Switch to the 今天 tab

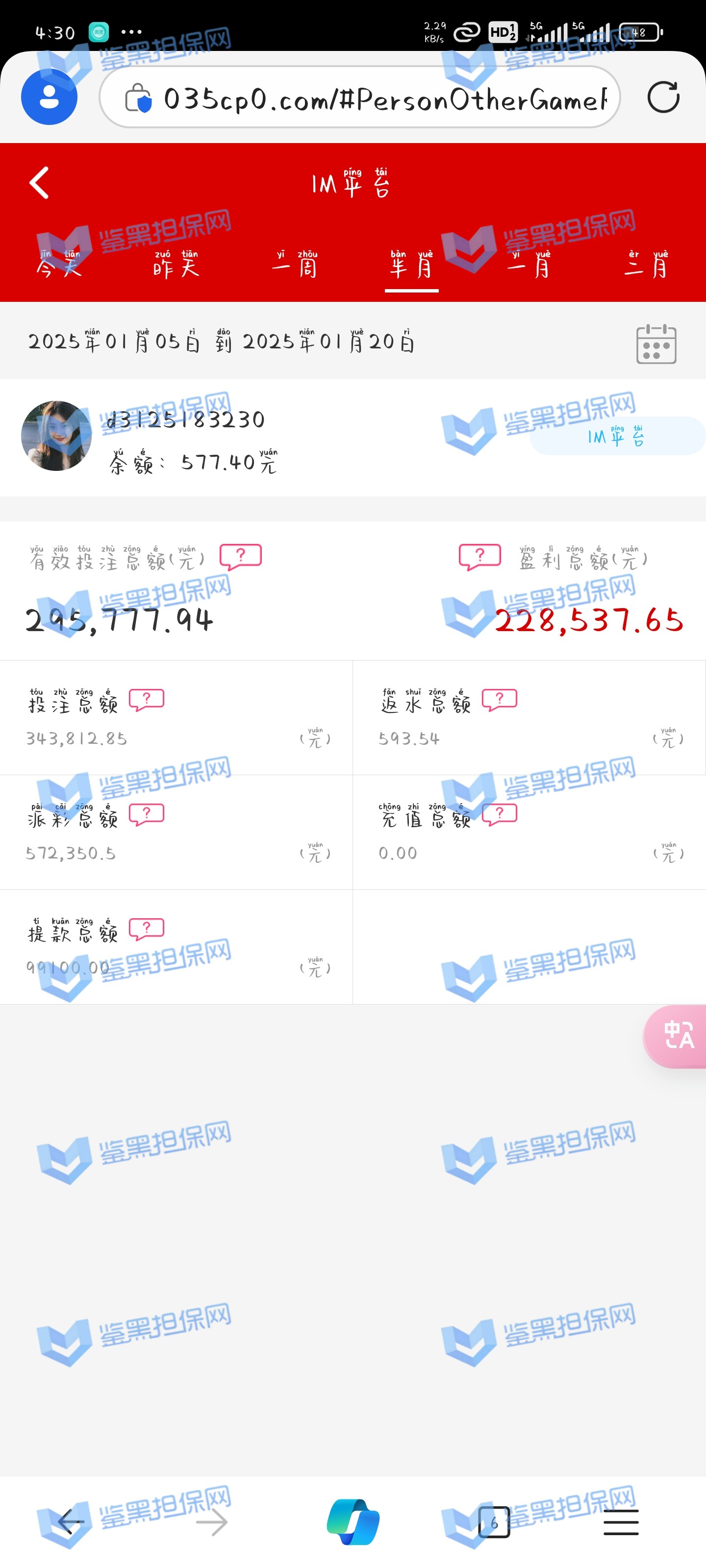click(x=58, y=265)
